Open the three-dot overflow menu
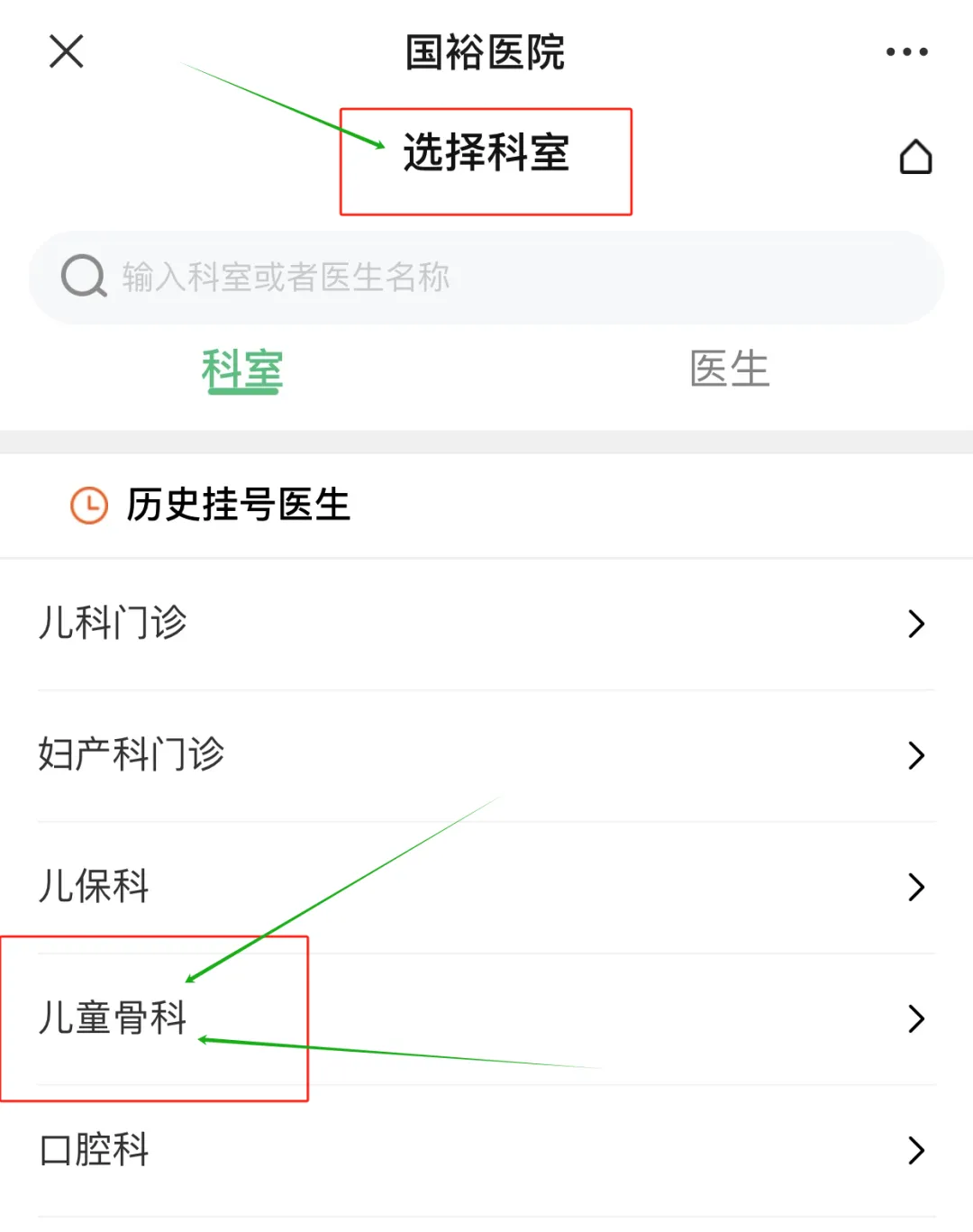This screenshot has width=973, height=1232. 906,52
